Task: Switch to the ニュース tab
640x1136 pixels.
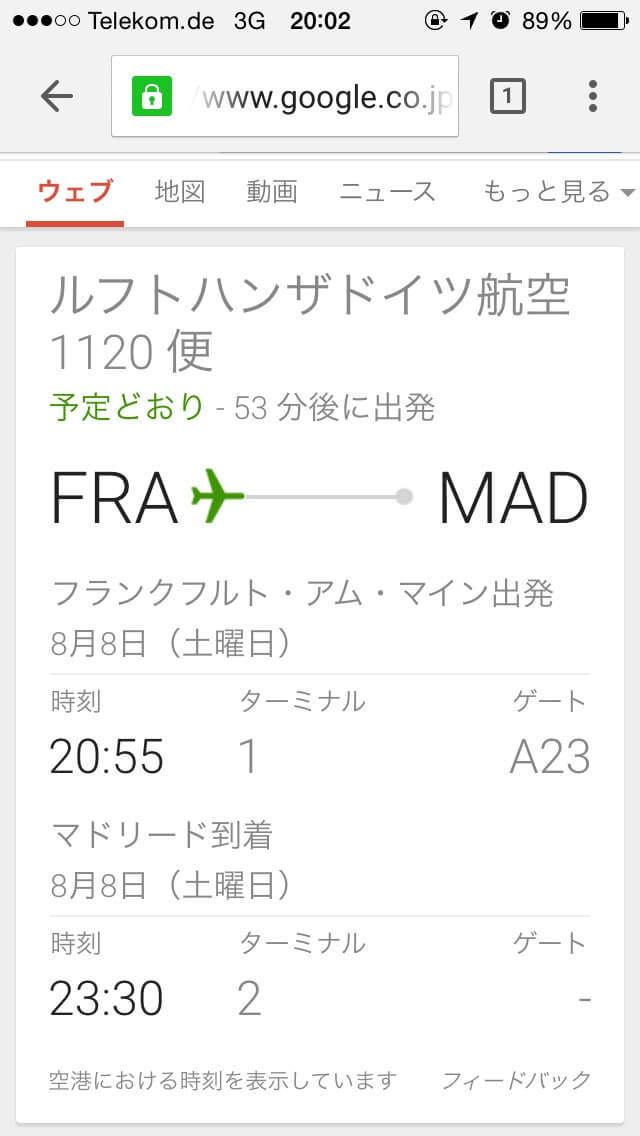Action: pyautogui.click(x=387, y=192)
